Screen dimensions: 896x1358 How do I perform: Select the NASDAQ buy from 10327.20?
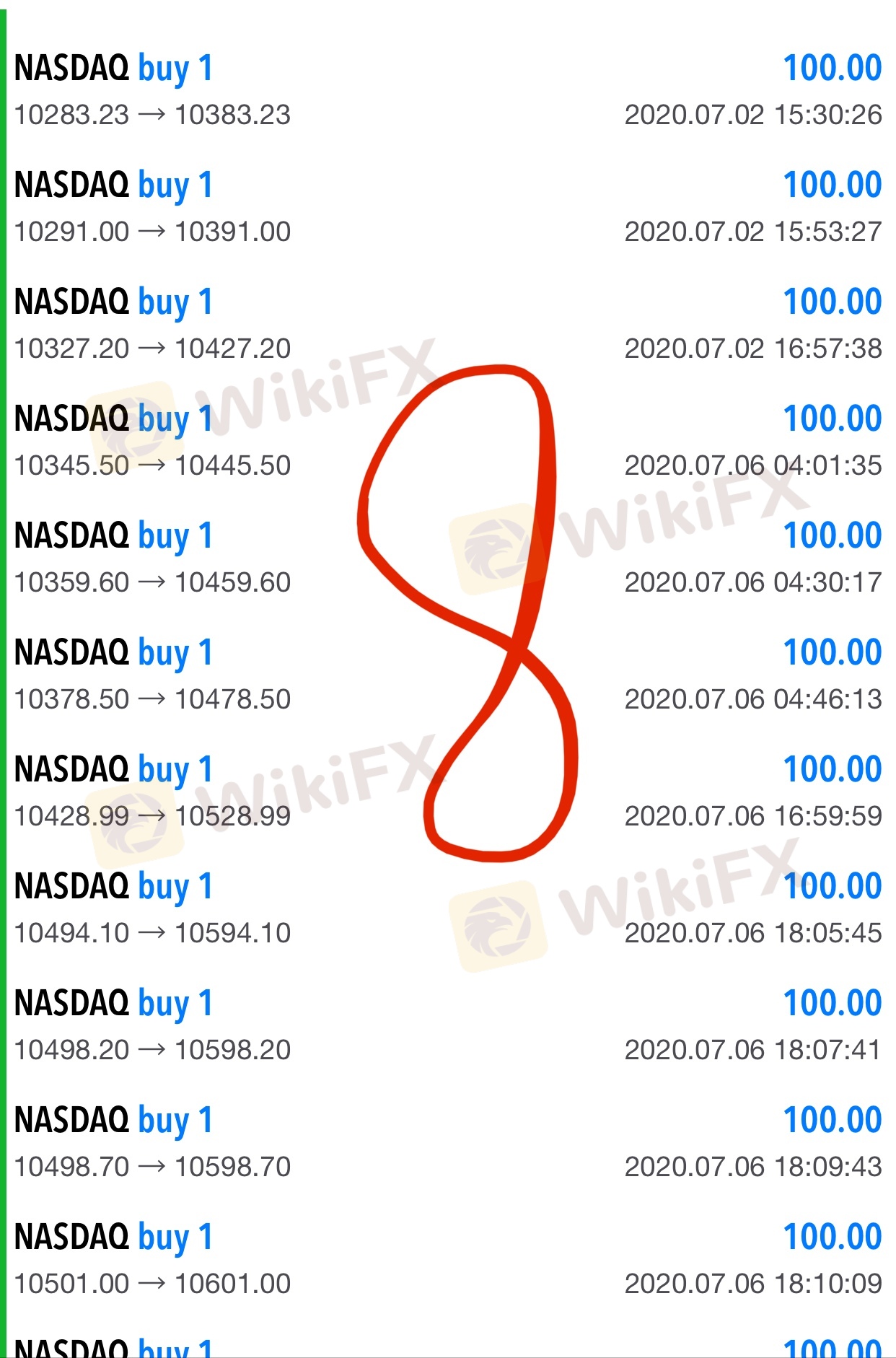click(x=447, y=324)
